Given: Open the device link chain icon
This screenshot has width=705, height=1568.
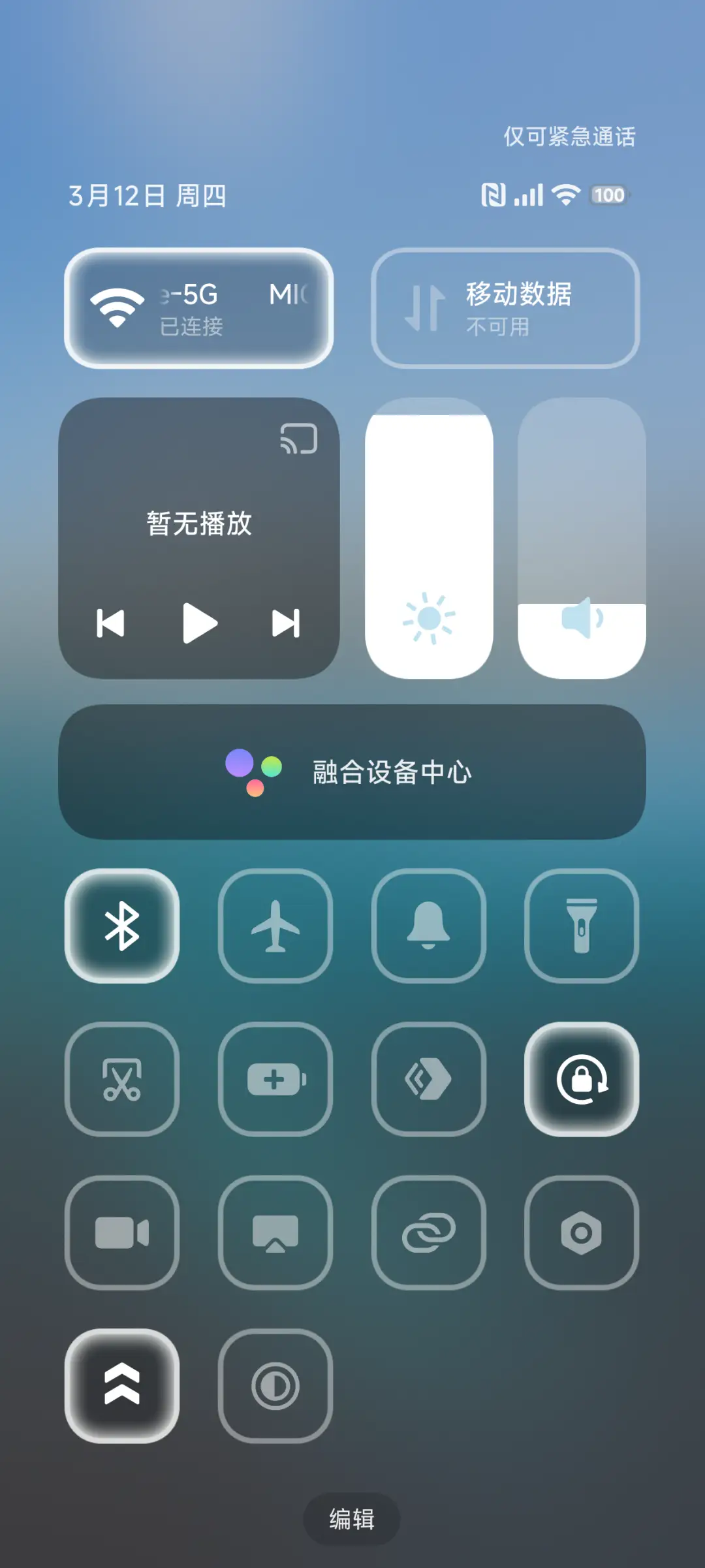Looking at the screenshot, I should (429, 1234).
